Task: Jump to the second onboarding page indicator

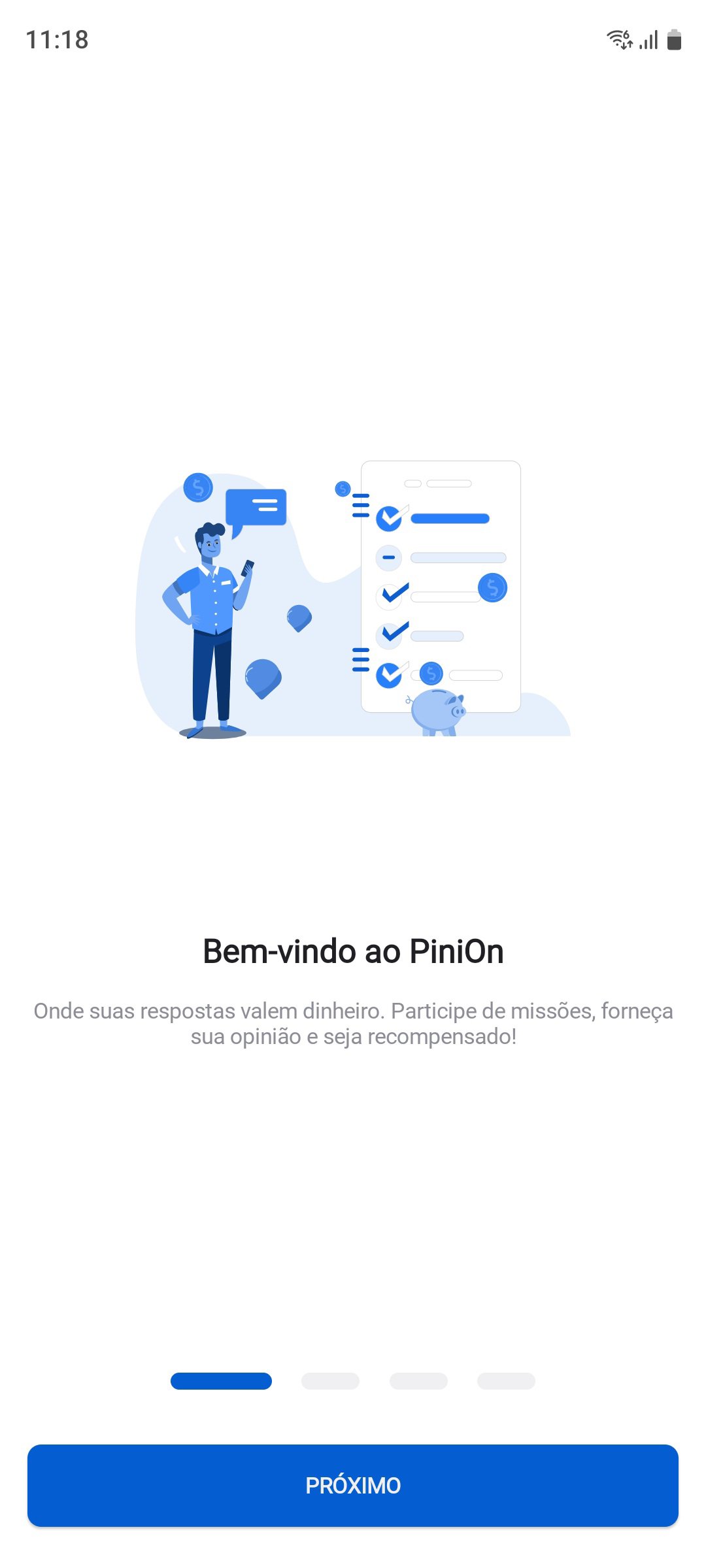Action: pyautogui.click(x=330, y=1380)
